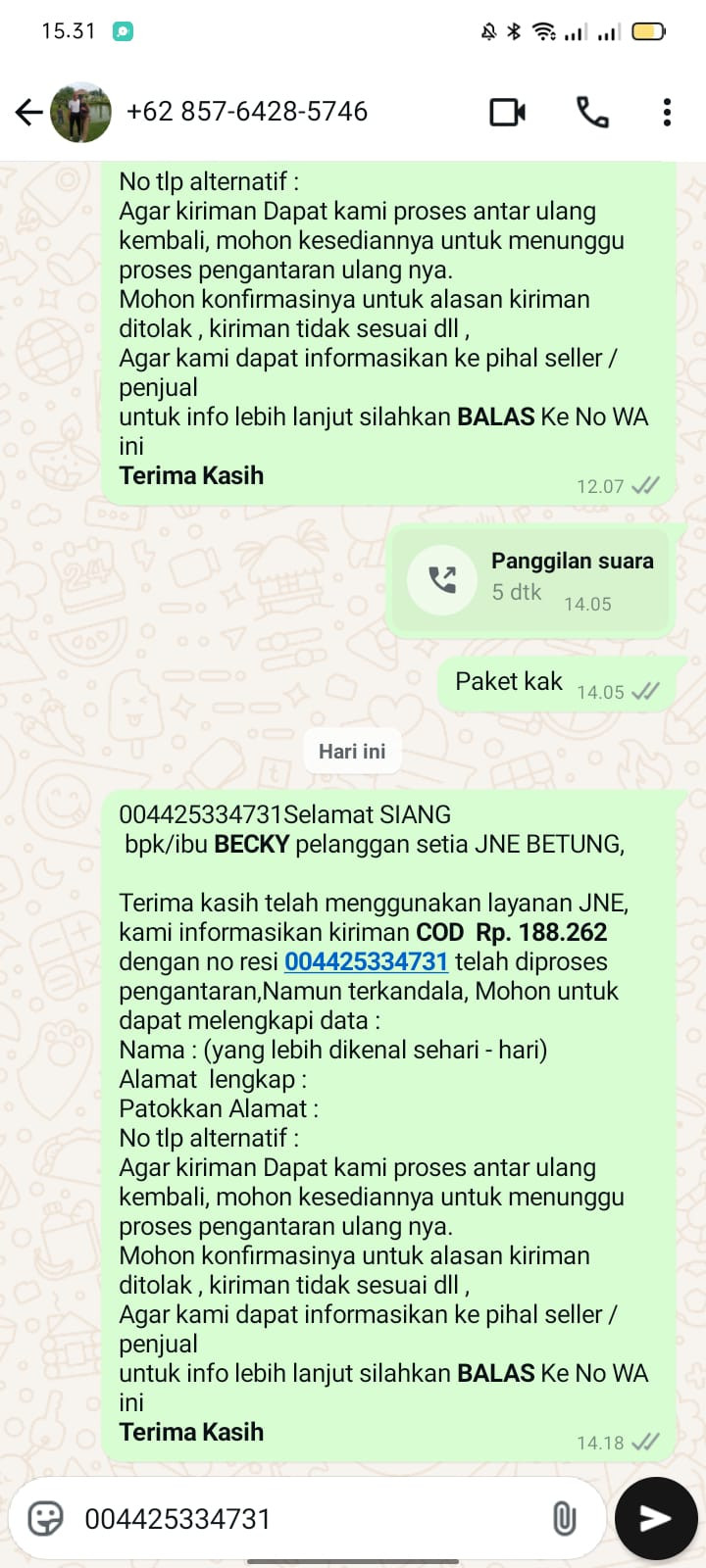The height and width of the screenshot is (1568, 706).
Task: Open the tracking number link 004425334731
Action: 366,961
